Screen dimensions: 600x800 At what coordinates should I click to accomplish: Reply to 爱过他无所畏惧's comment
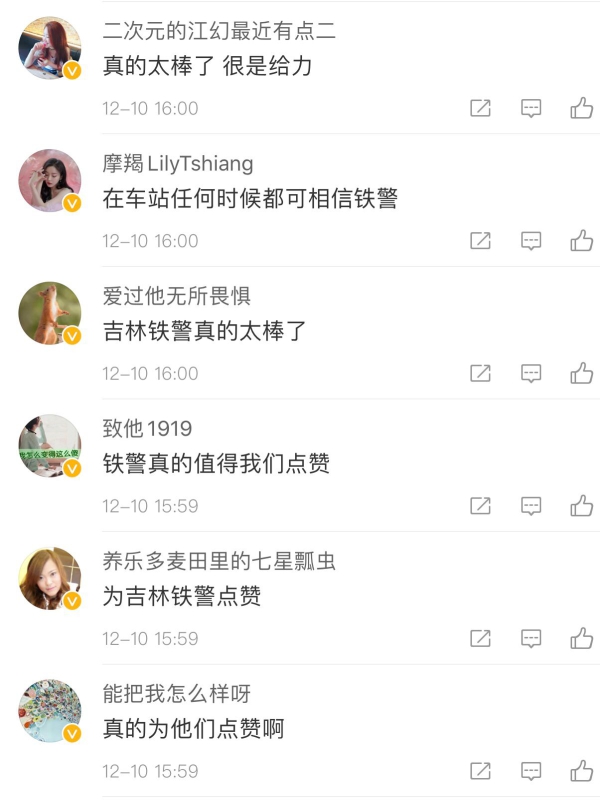click(531, 373)
